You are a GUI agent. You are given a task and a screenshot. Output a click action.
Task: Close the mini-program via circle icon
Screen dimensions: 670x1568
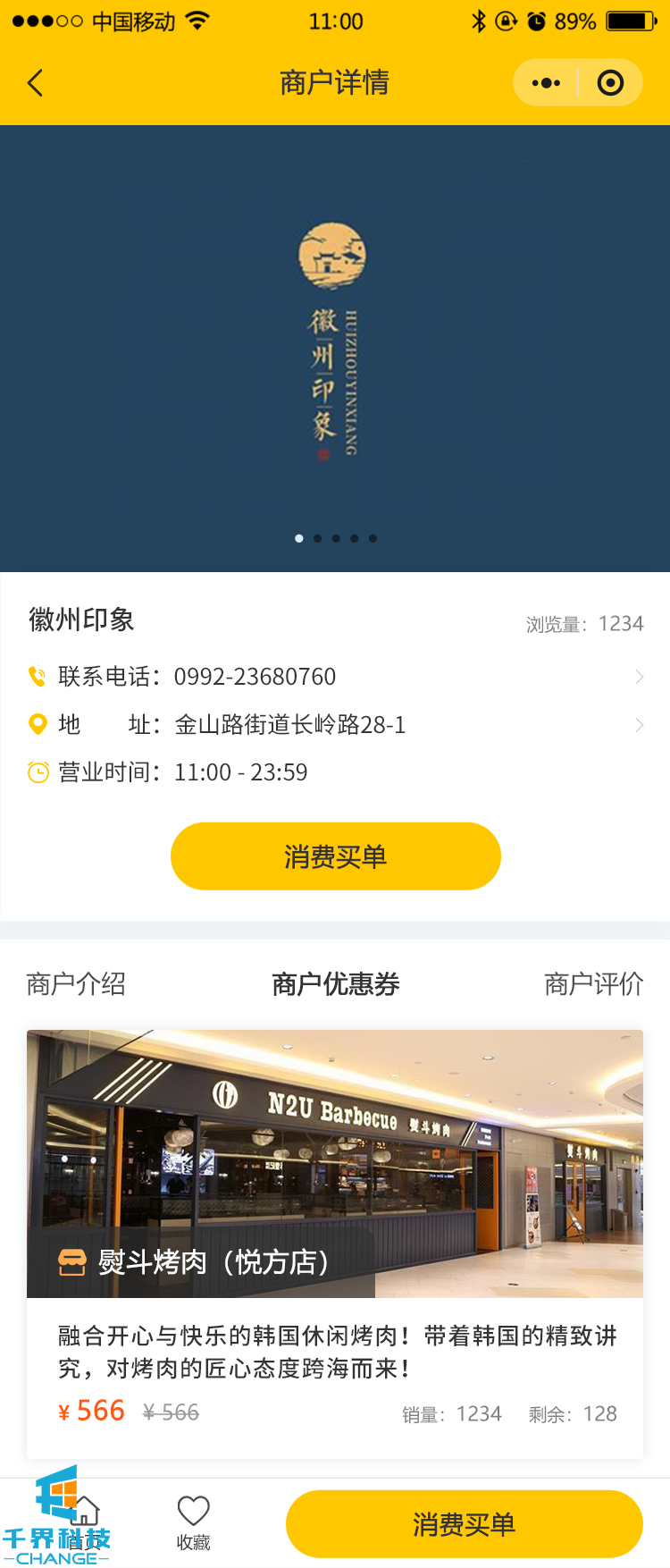coord(610,83)
